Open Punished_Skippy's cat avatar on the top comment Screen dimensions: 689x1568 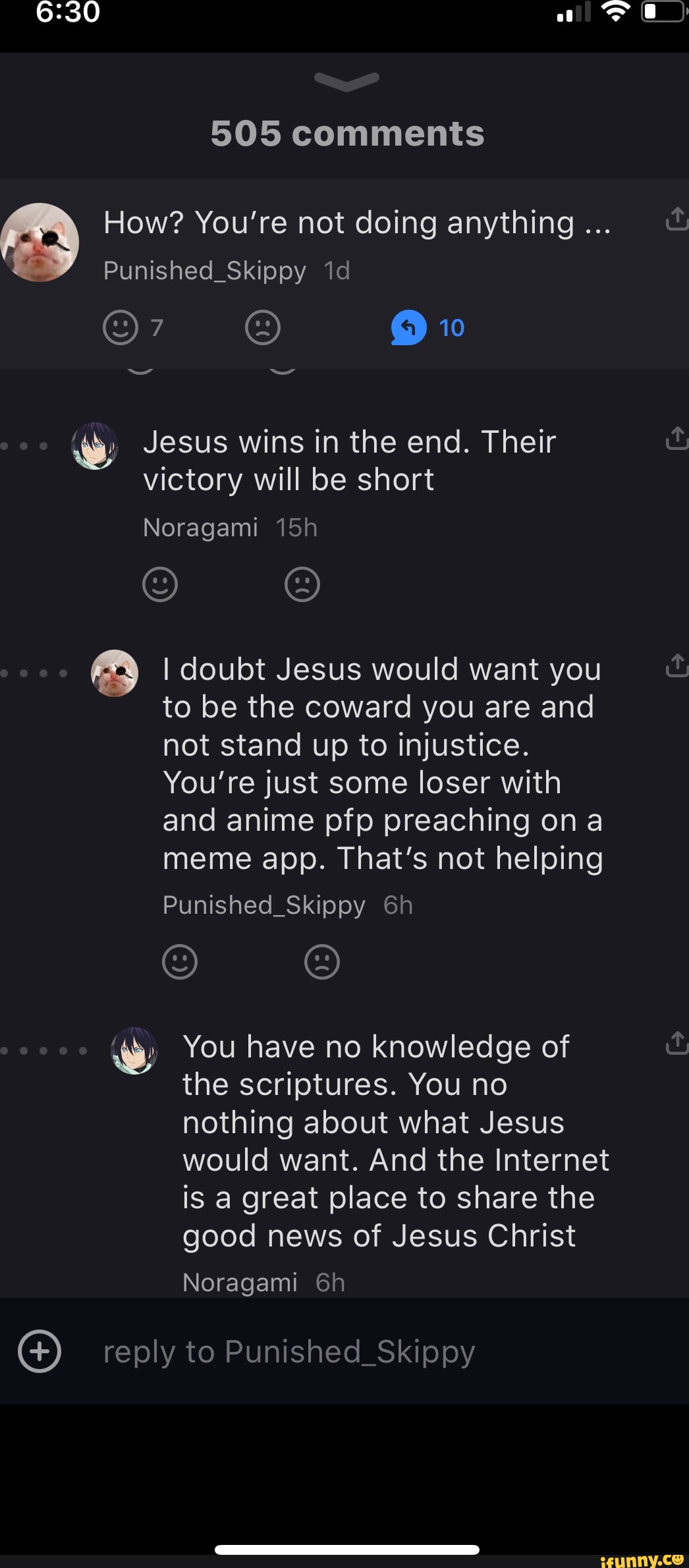(x=40, y=242)
